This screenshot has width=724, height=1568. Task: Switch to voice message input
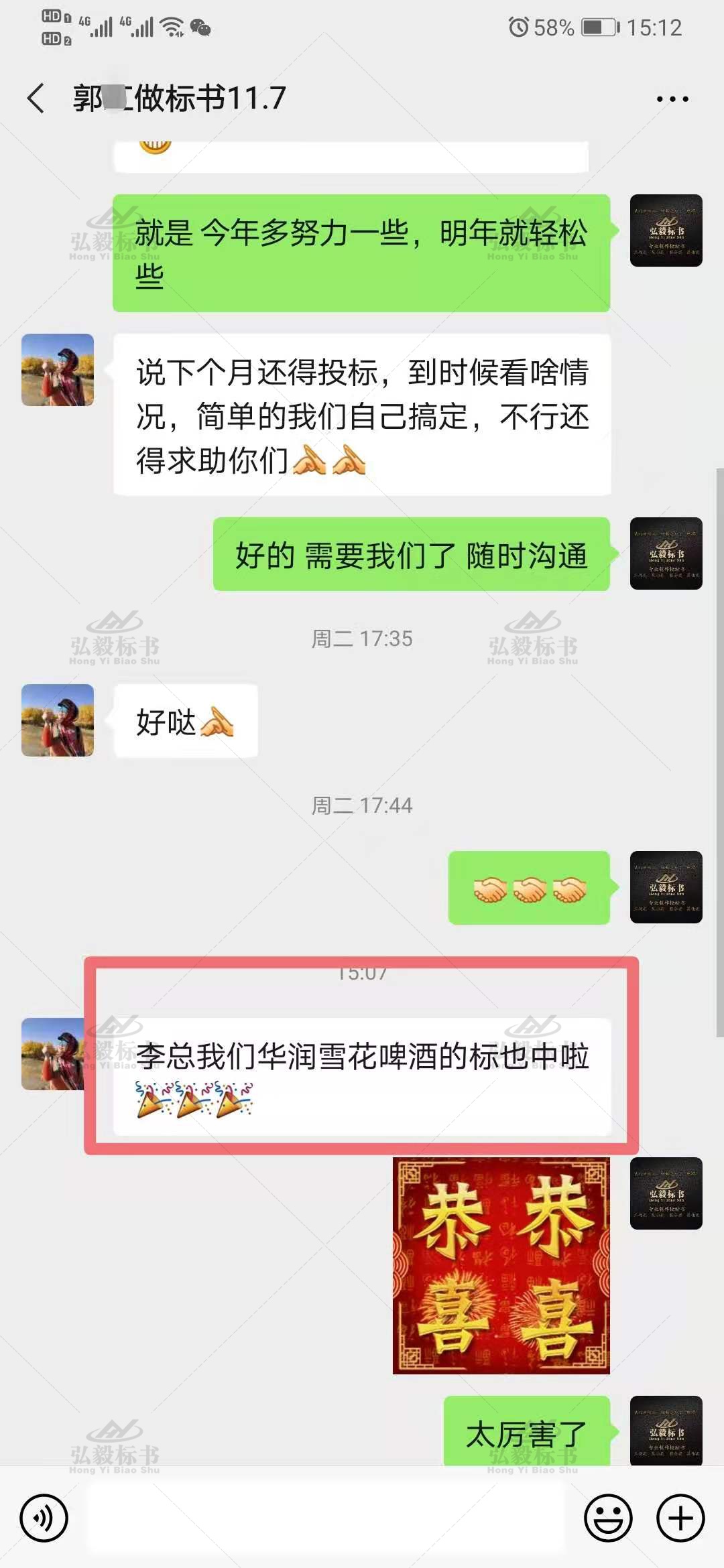coord(44,1518)
